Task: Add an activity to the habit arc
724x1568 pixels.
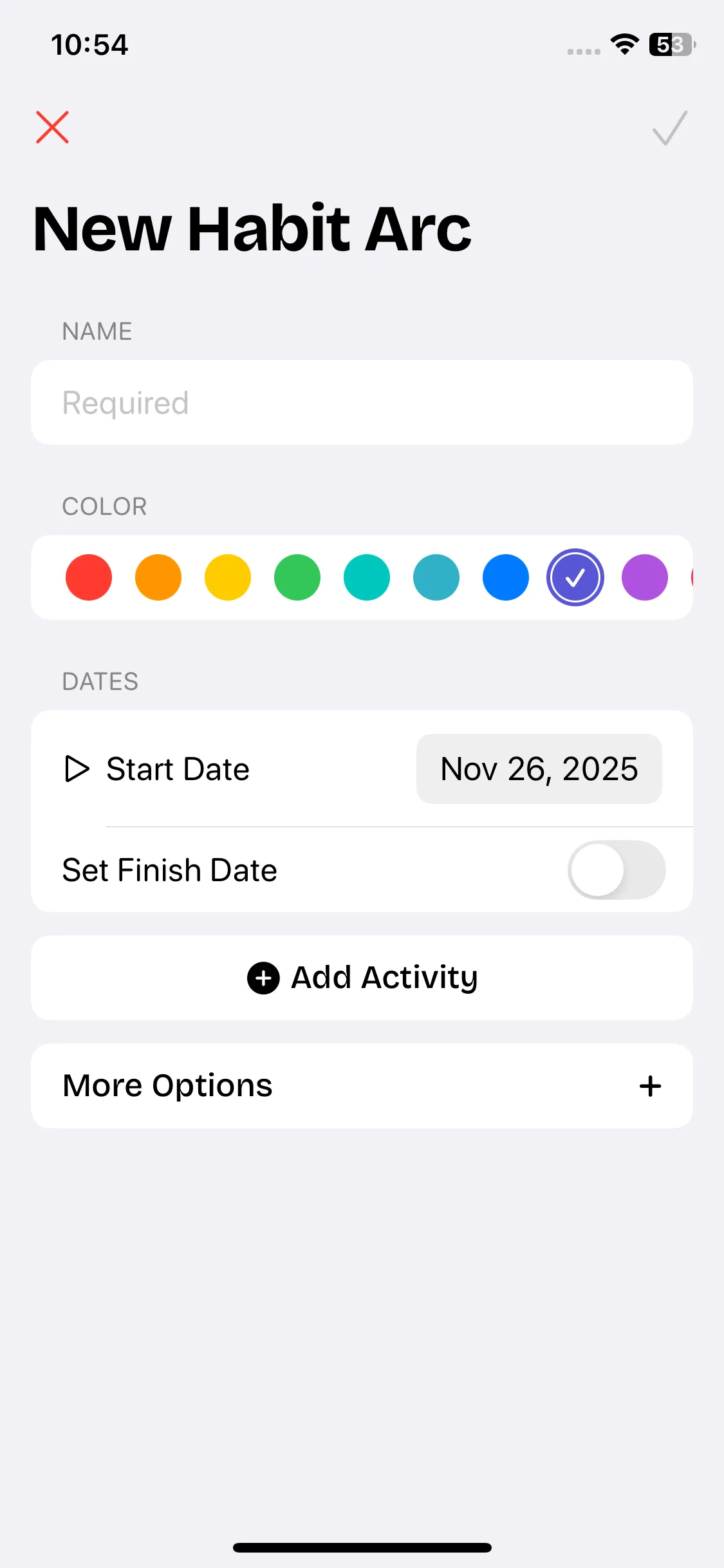Action: pyautogui.click(x=362, y=978)
